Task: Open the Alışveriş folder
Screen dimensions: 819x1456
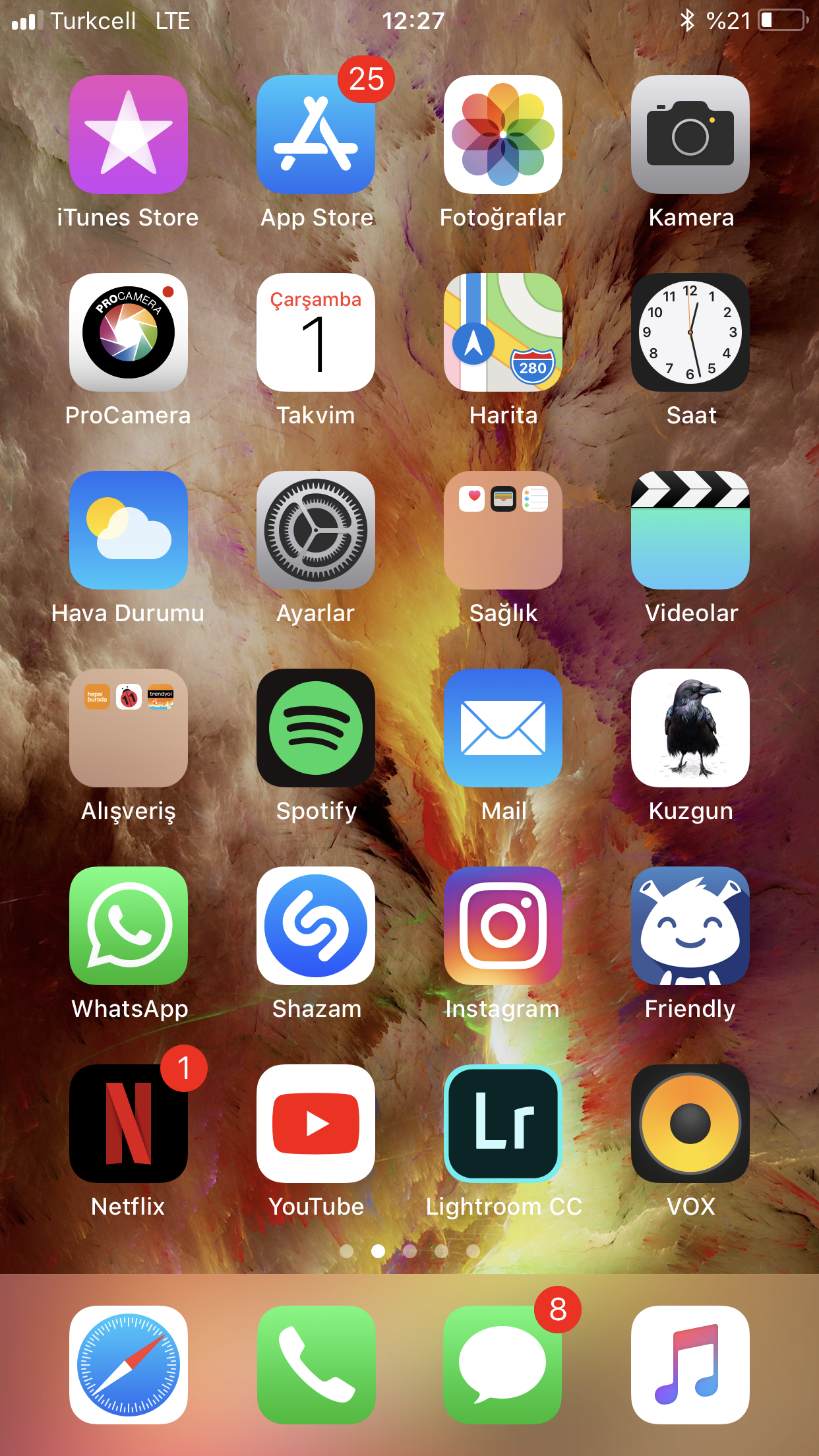Action: pyautogui.click(x=129, y=728)
